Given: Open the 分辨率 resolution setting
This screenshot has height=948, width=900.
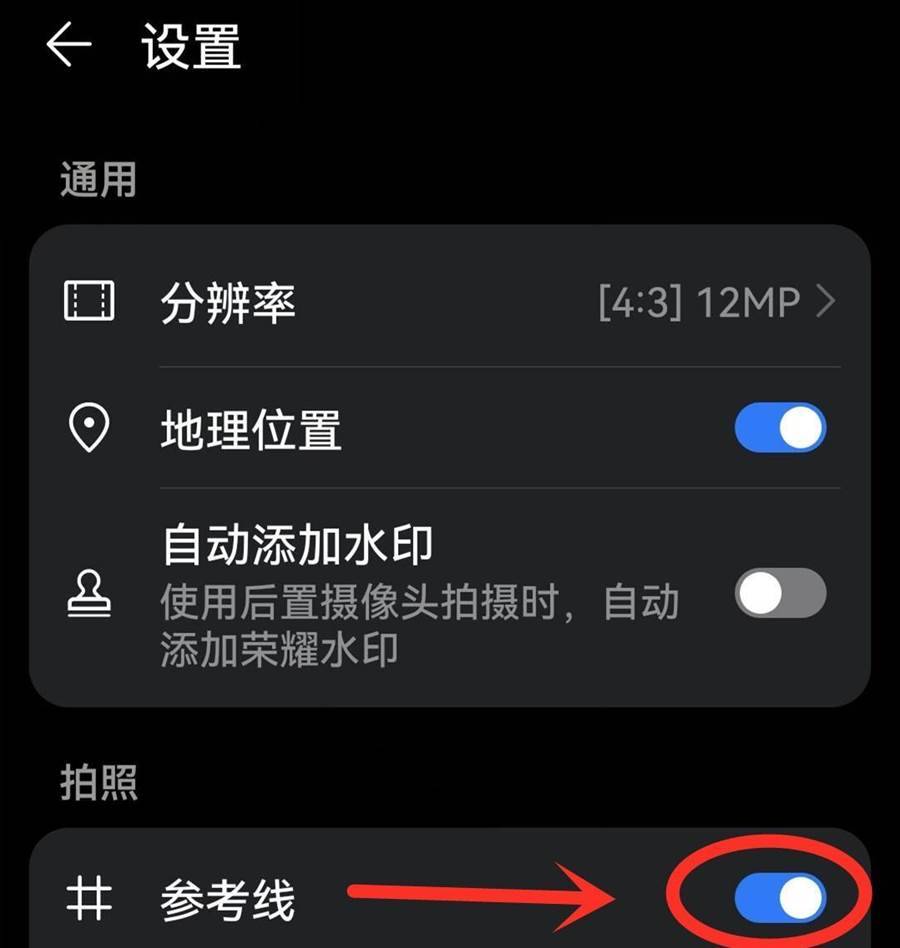Looking at the screenshot, I should pos(450,303).
